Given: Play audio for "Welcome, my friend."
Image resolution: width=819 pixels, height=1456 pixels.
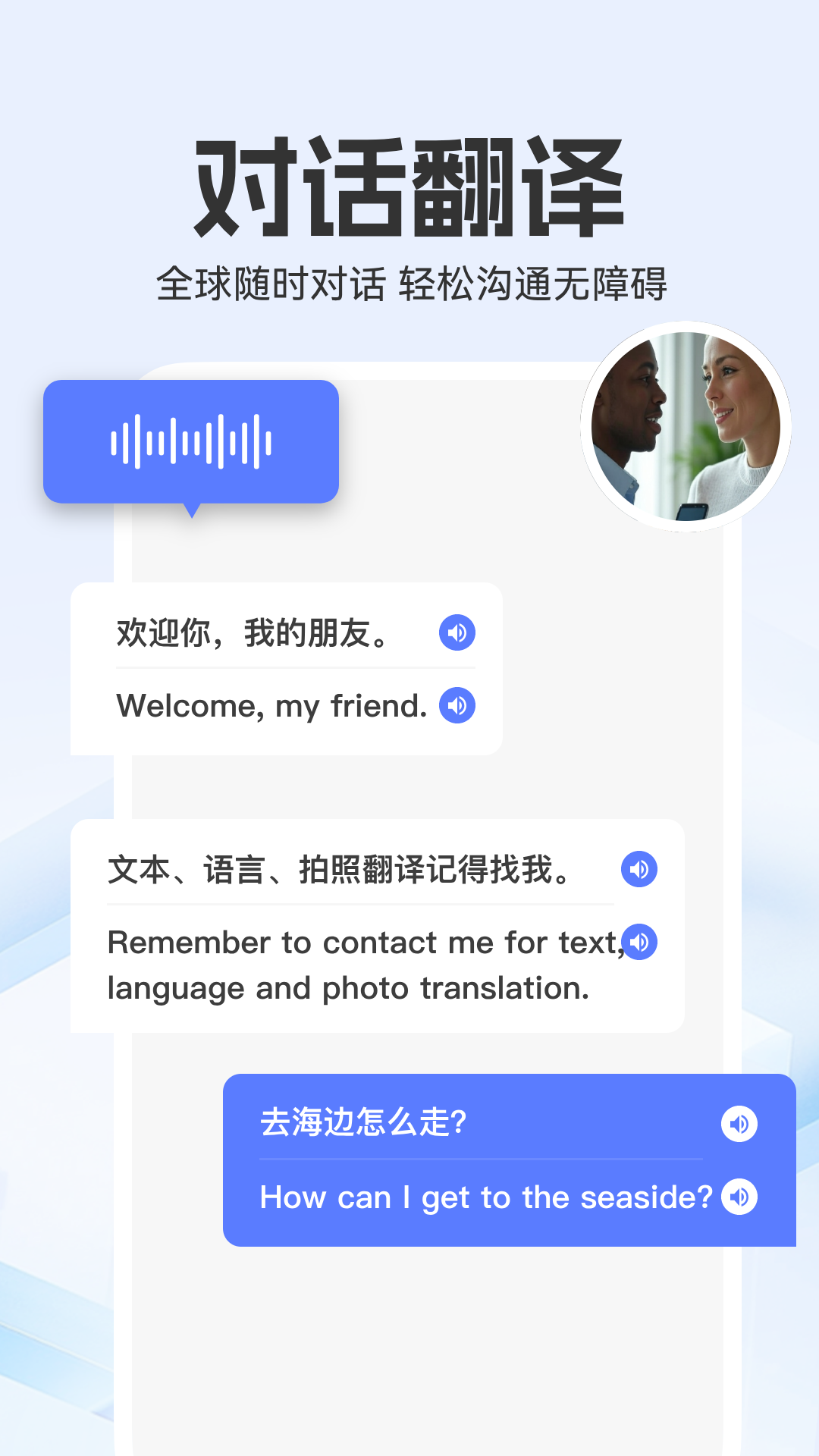Looking at the screenshot, I should [x=457, y=705].
